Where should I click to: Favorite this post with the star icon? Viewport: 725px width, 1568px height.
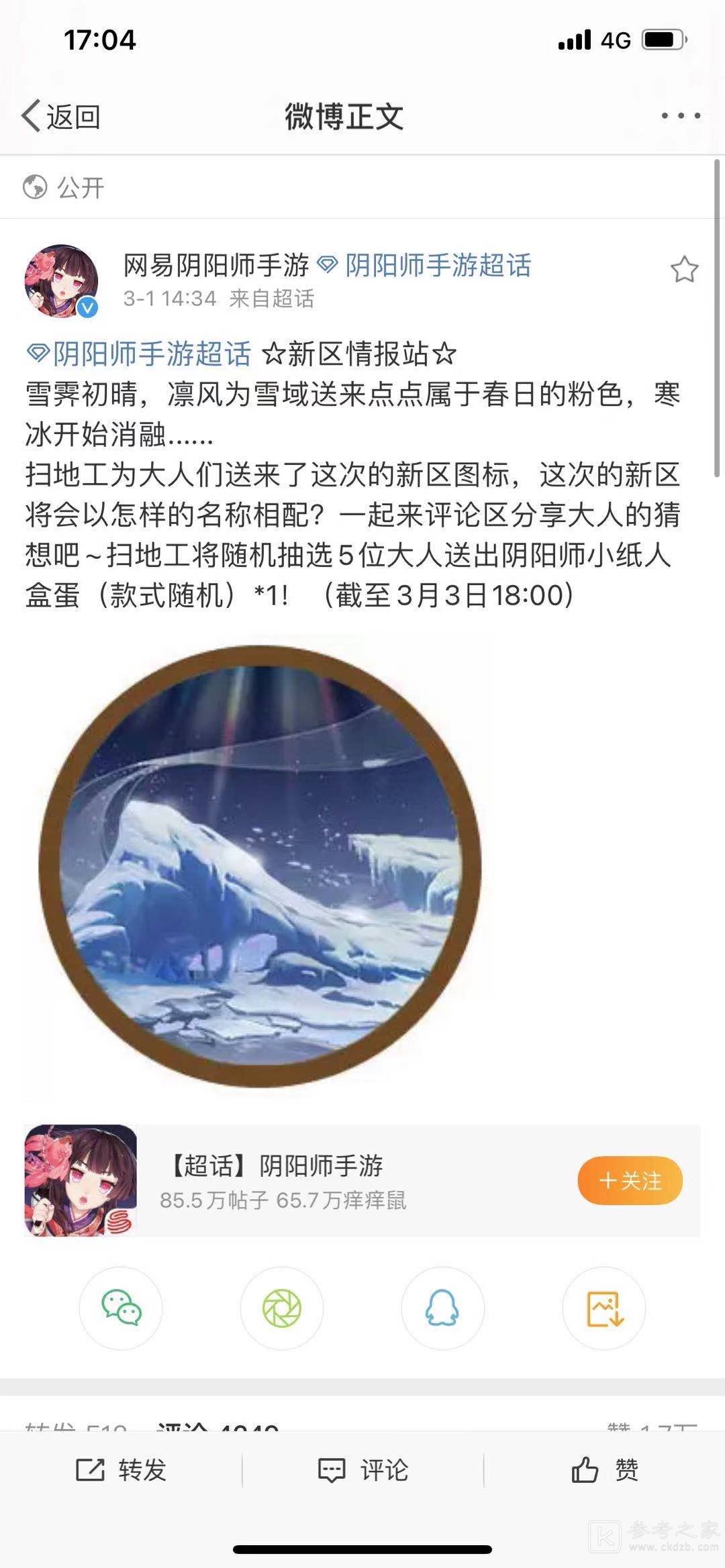pyautogui.click(x=684, y=270)
